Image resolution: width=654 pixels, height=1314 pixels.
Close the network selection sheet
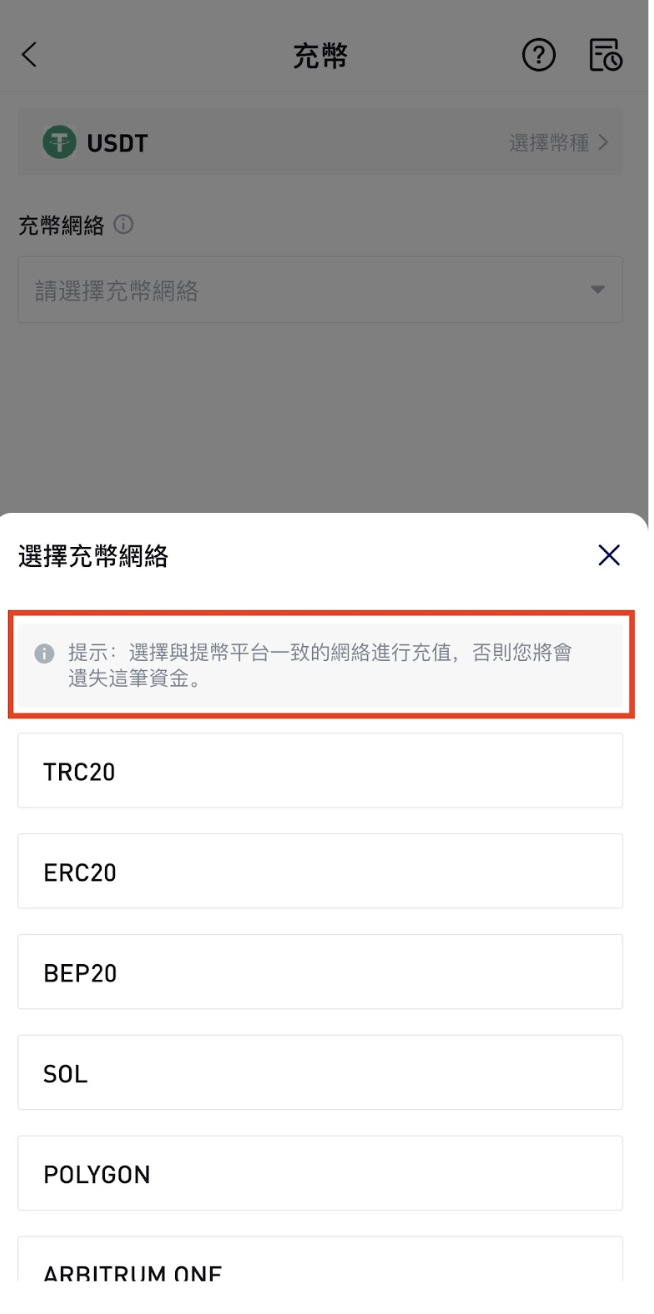click(608, 556)
